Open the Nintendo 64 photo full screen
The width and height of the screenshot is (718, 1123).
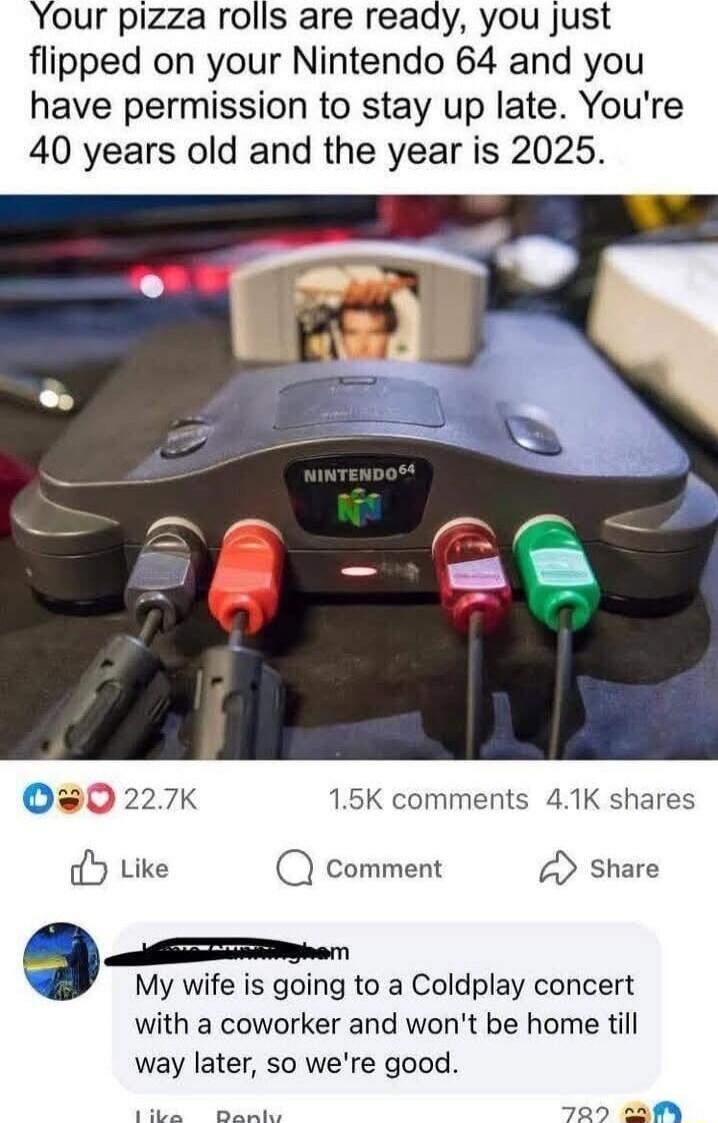pos(359,477)
